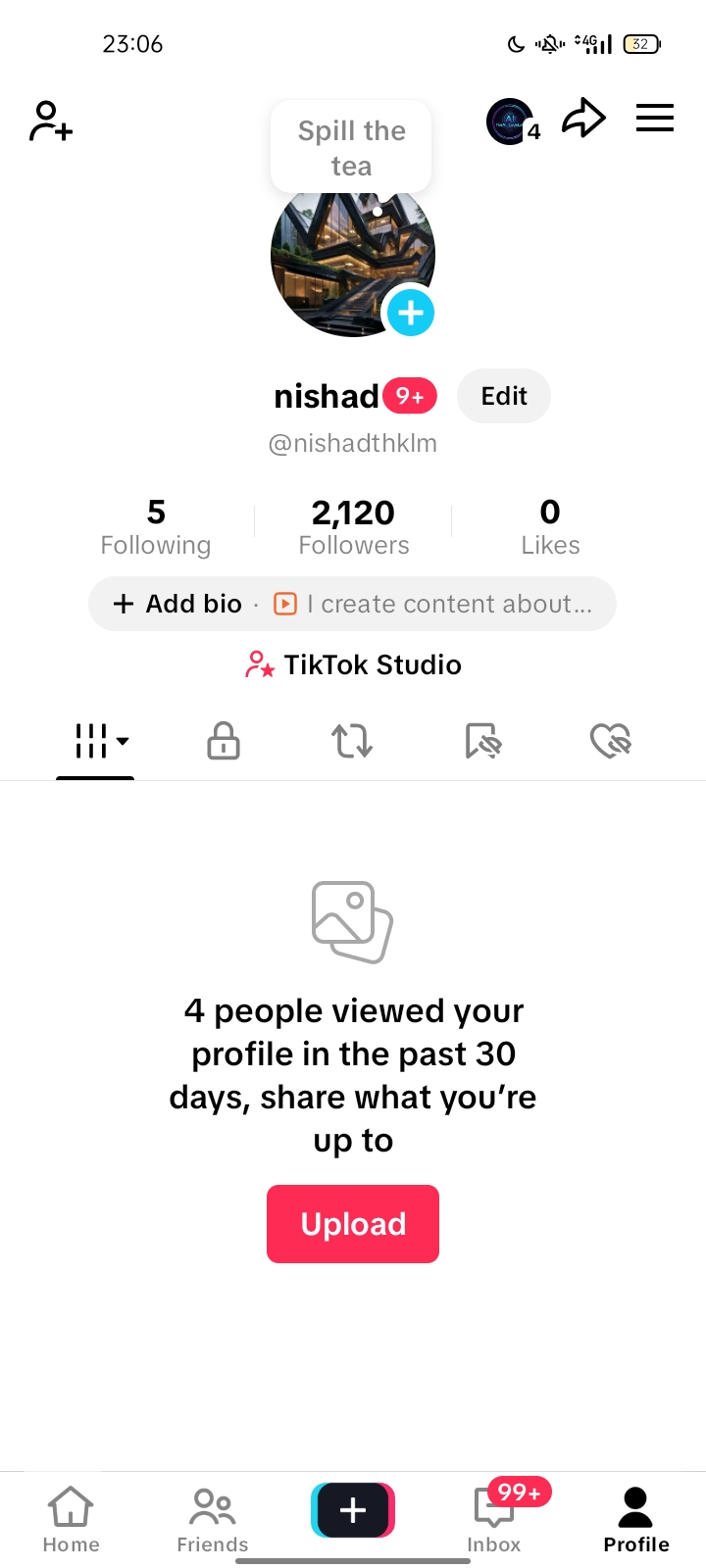This screenshot has width=706, height=1568.
Task: Switch to the private videos lock tab
Action: 224,742
